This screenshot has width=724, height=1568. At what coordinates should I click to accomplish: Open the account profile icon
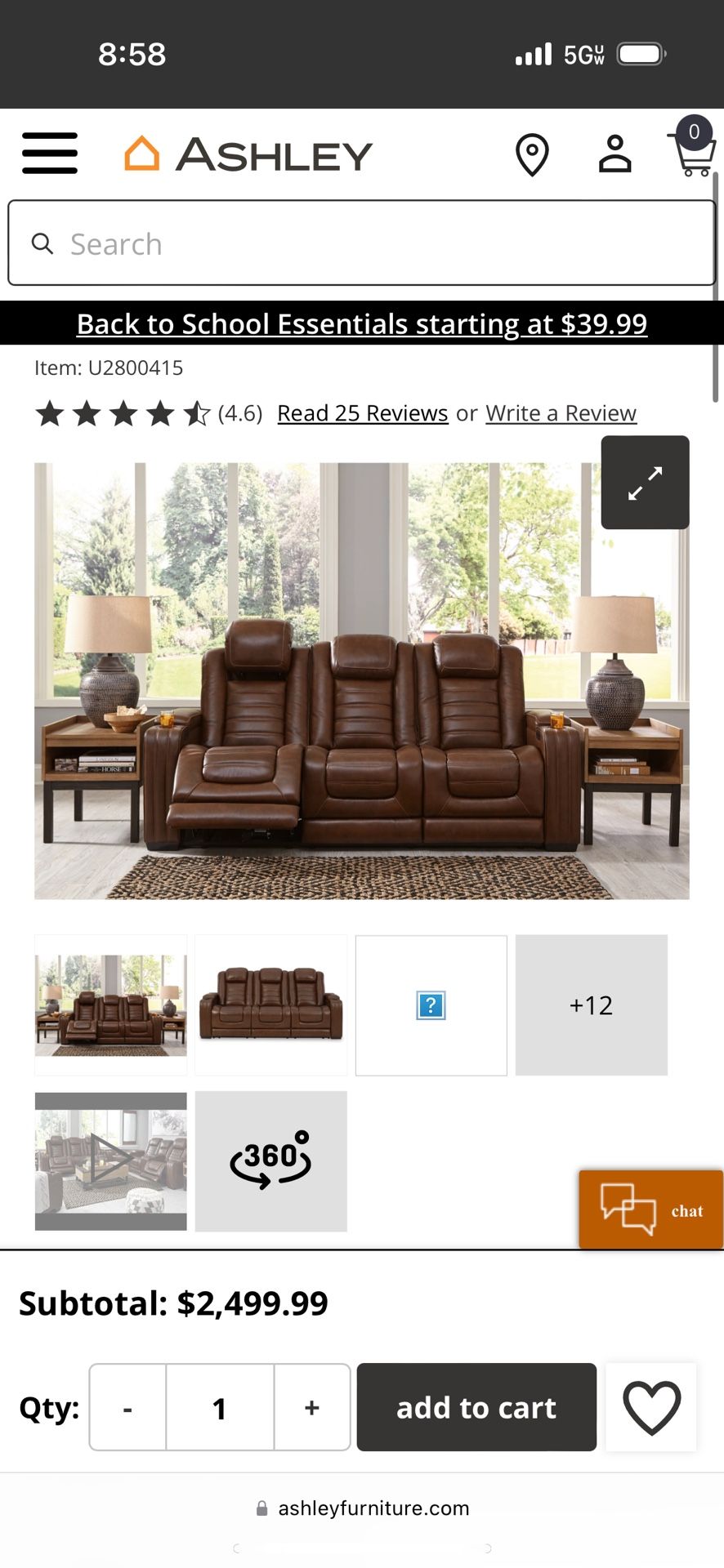pyautogui.click(x=615, y=154)
